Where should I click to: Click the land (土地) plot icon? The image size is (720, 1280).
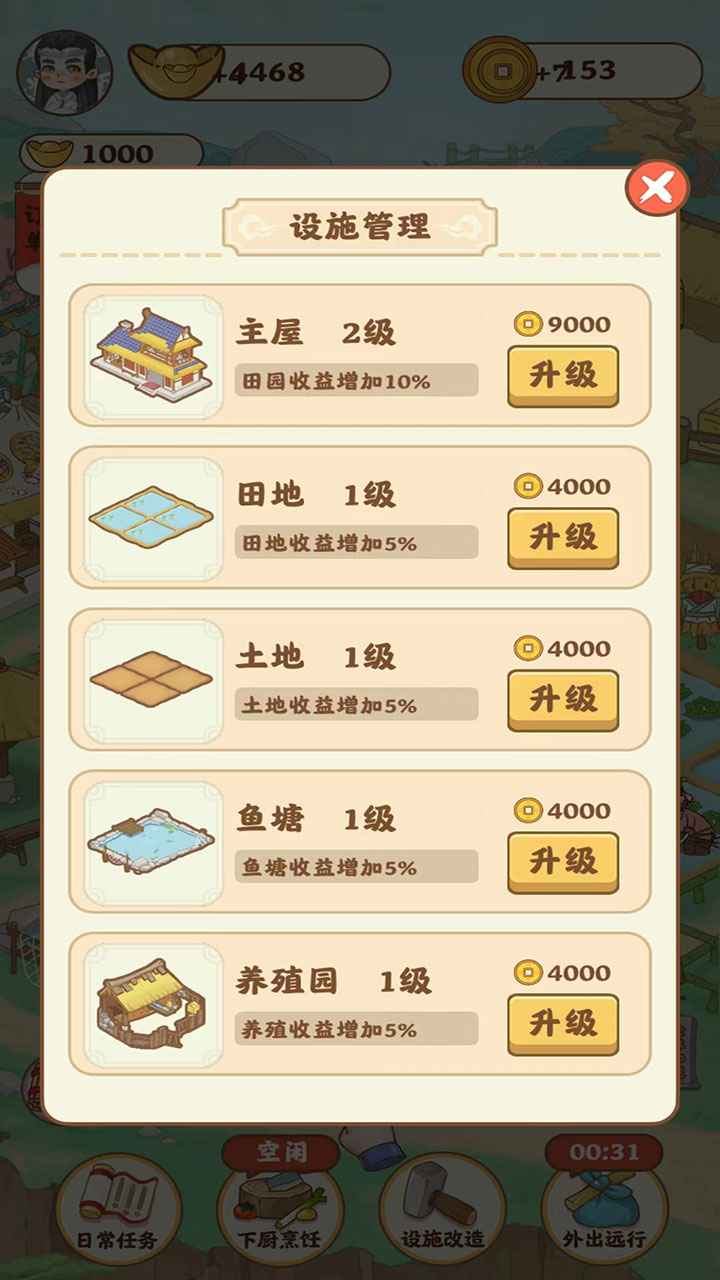pyautogui.click(x=150, y=678)
